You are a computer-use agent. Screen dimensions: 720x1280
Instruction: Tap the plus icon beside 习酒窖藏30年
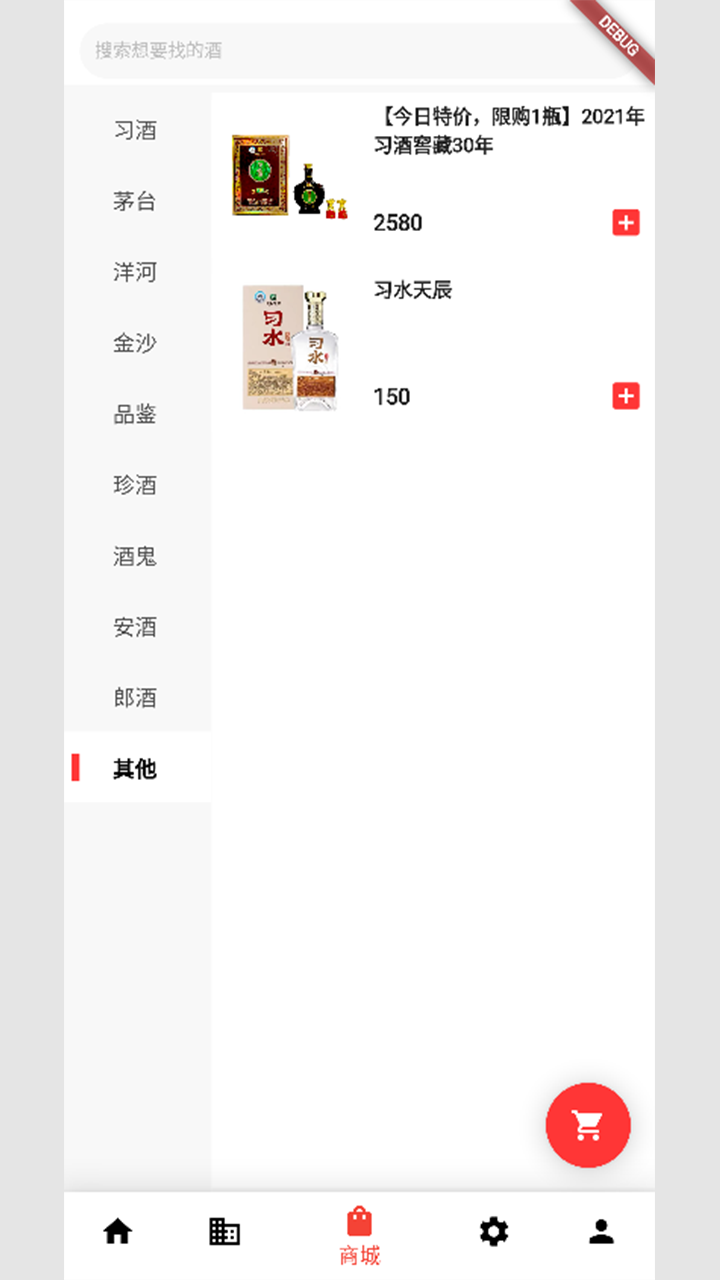pos(626,223)
